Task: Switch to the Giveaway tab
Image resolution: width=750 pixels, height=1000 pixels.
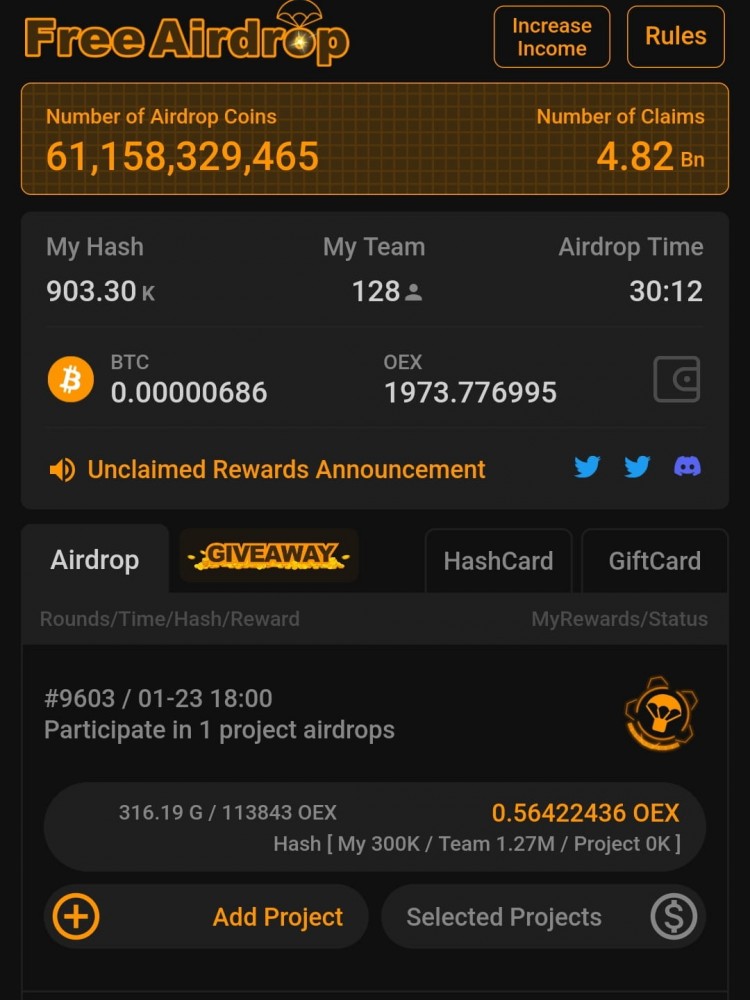Action: pos(269,555)
